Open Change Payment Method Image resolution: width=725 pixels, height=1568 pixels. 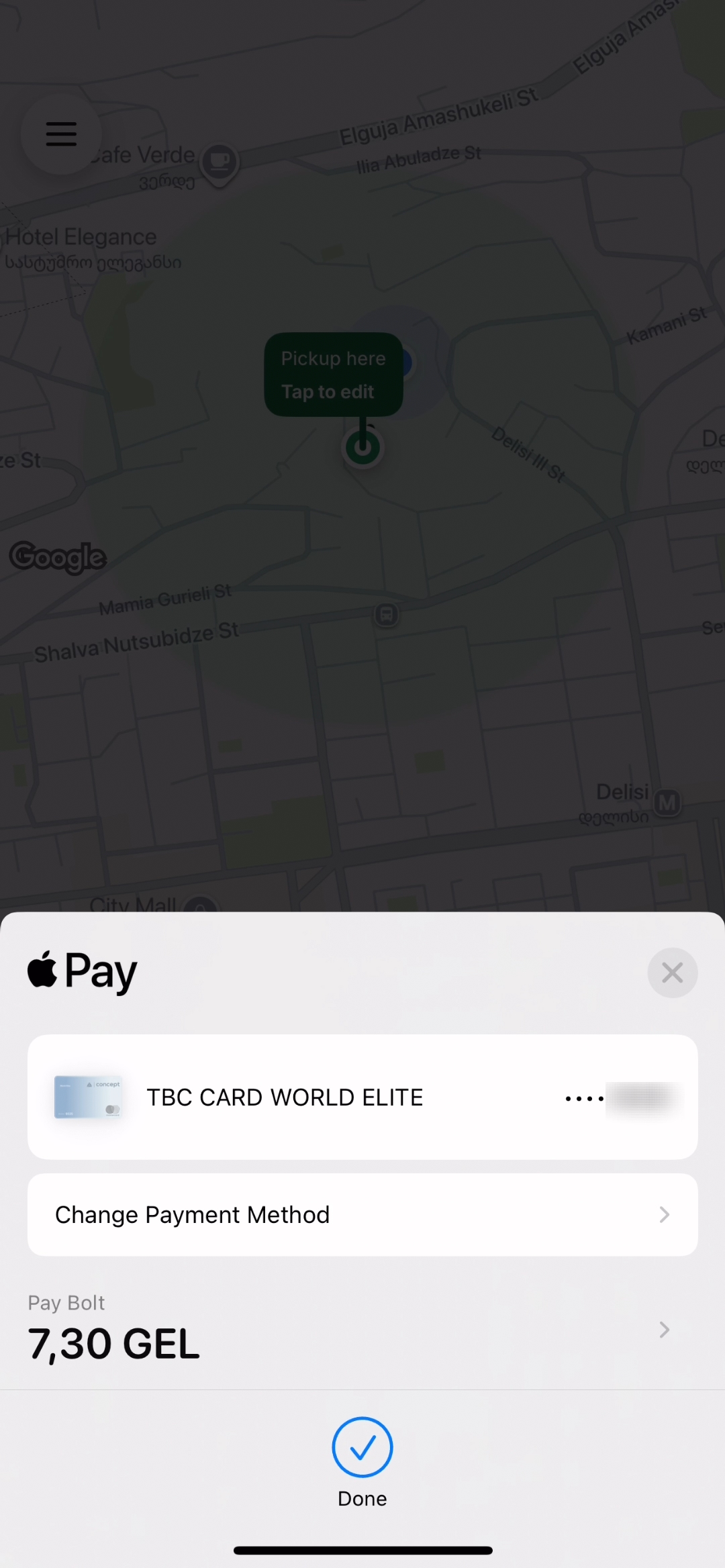pyautogui.click(x=362, y=1215)
